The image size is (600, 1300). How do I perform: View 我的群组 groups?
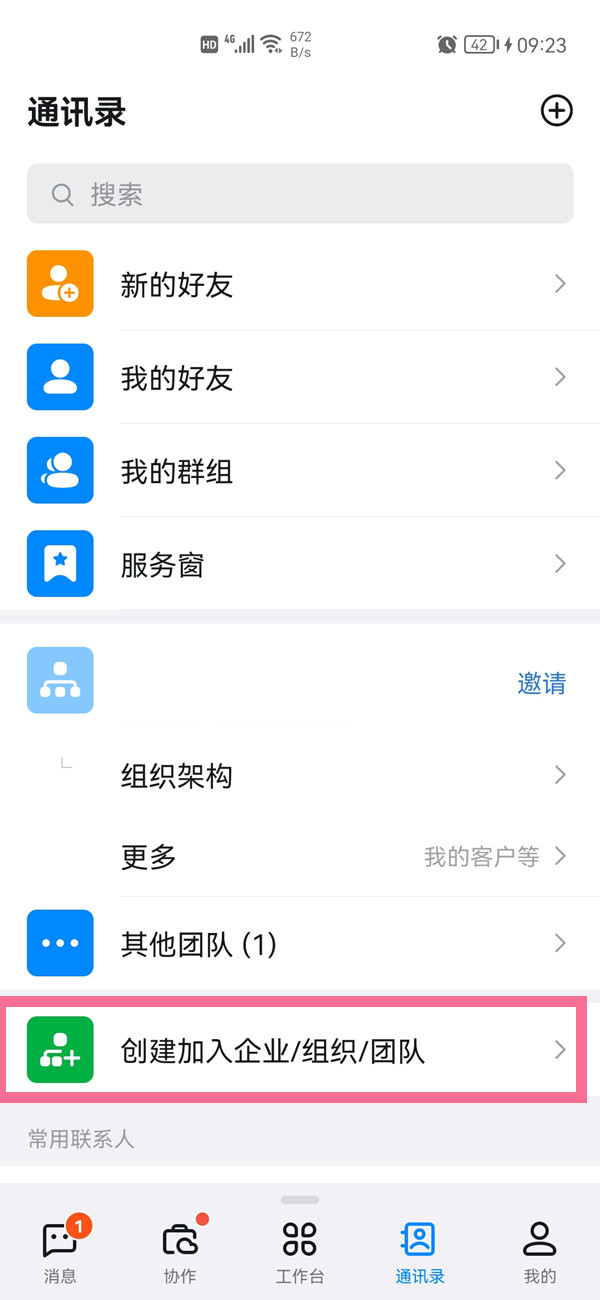[300, 471]
